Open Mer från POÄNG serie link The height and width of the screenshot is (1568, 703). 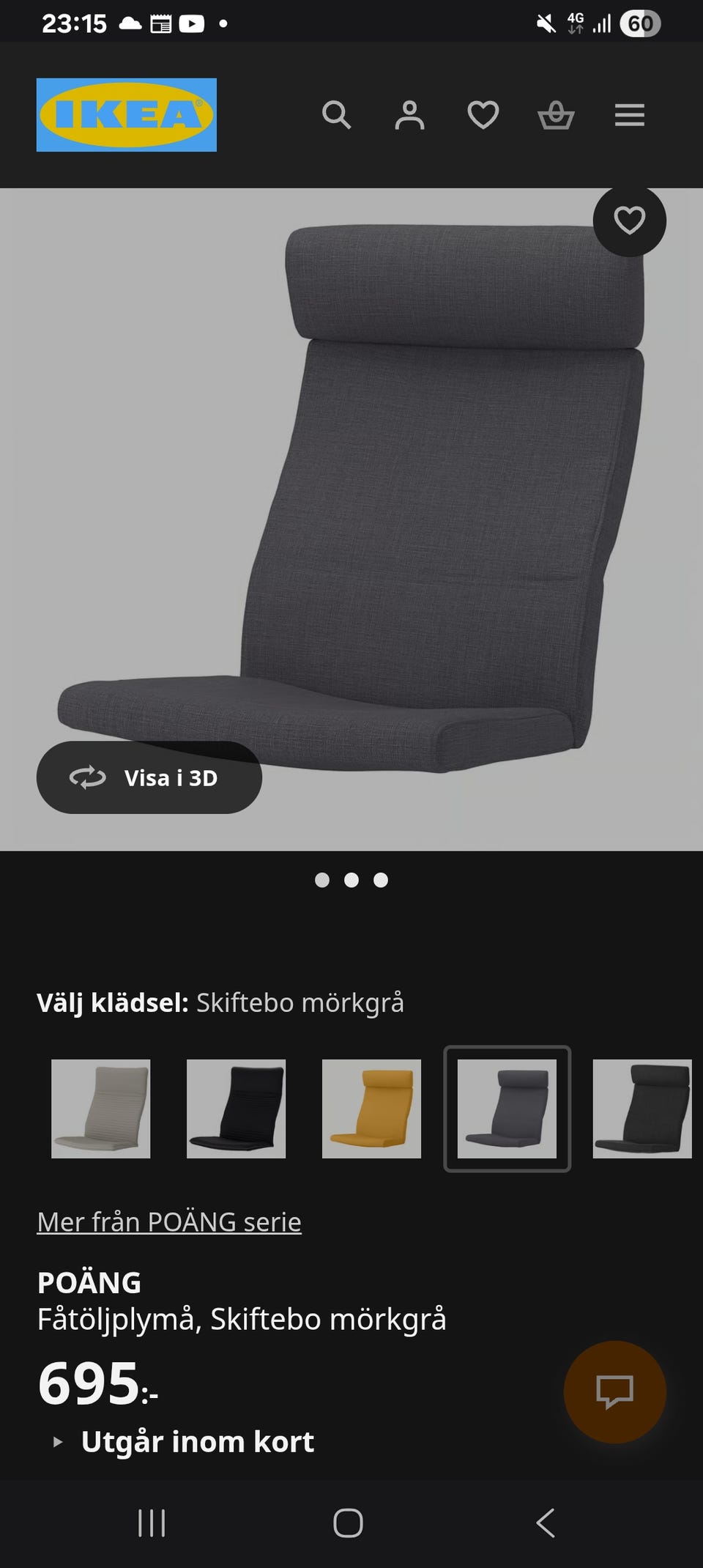click(168, 1222)
